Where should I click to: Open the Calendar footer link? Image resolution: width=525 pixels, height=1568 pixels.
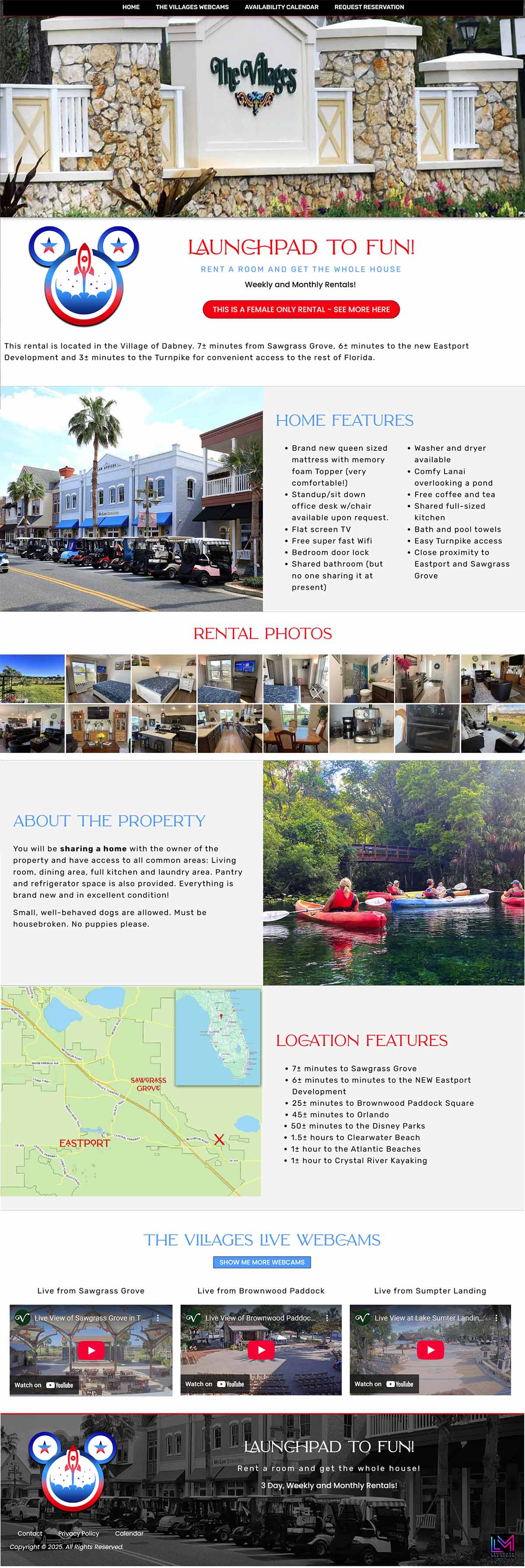[129, 1533]
